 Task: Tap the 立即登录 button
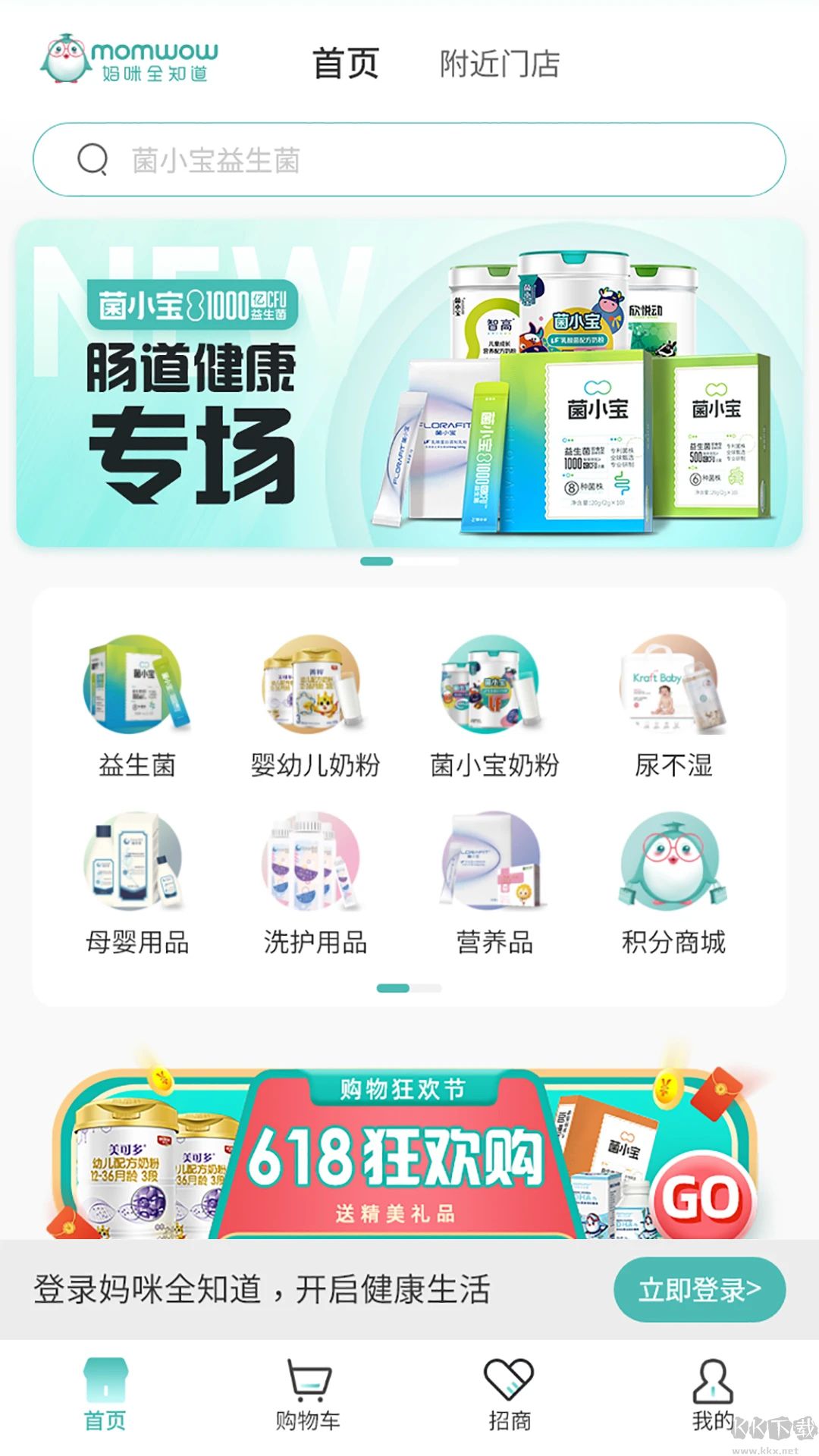[x=698, y=1290]
